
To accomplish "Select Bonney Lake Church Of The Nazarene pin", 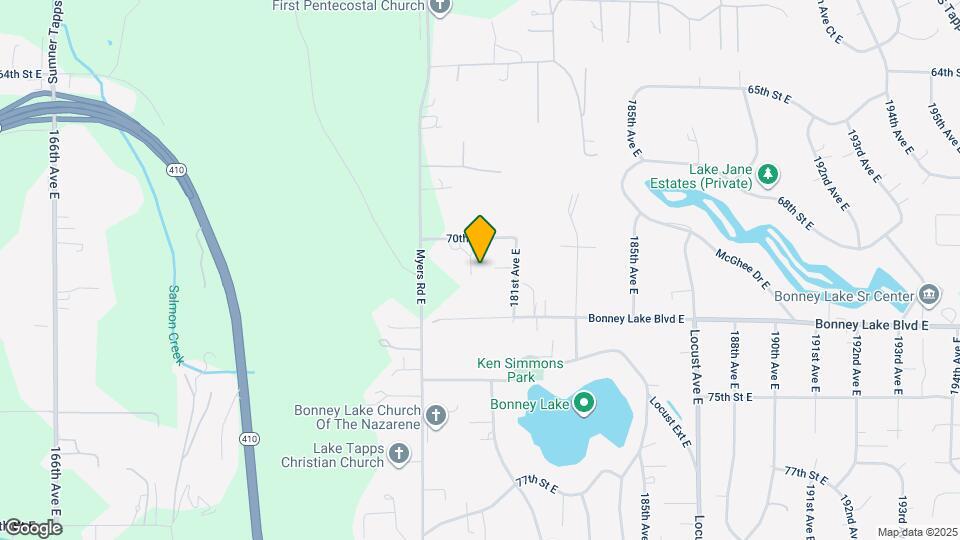I will (x=435, y=415).
